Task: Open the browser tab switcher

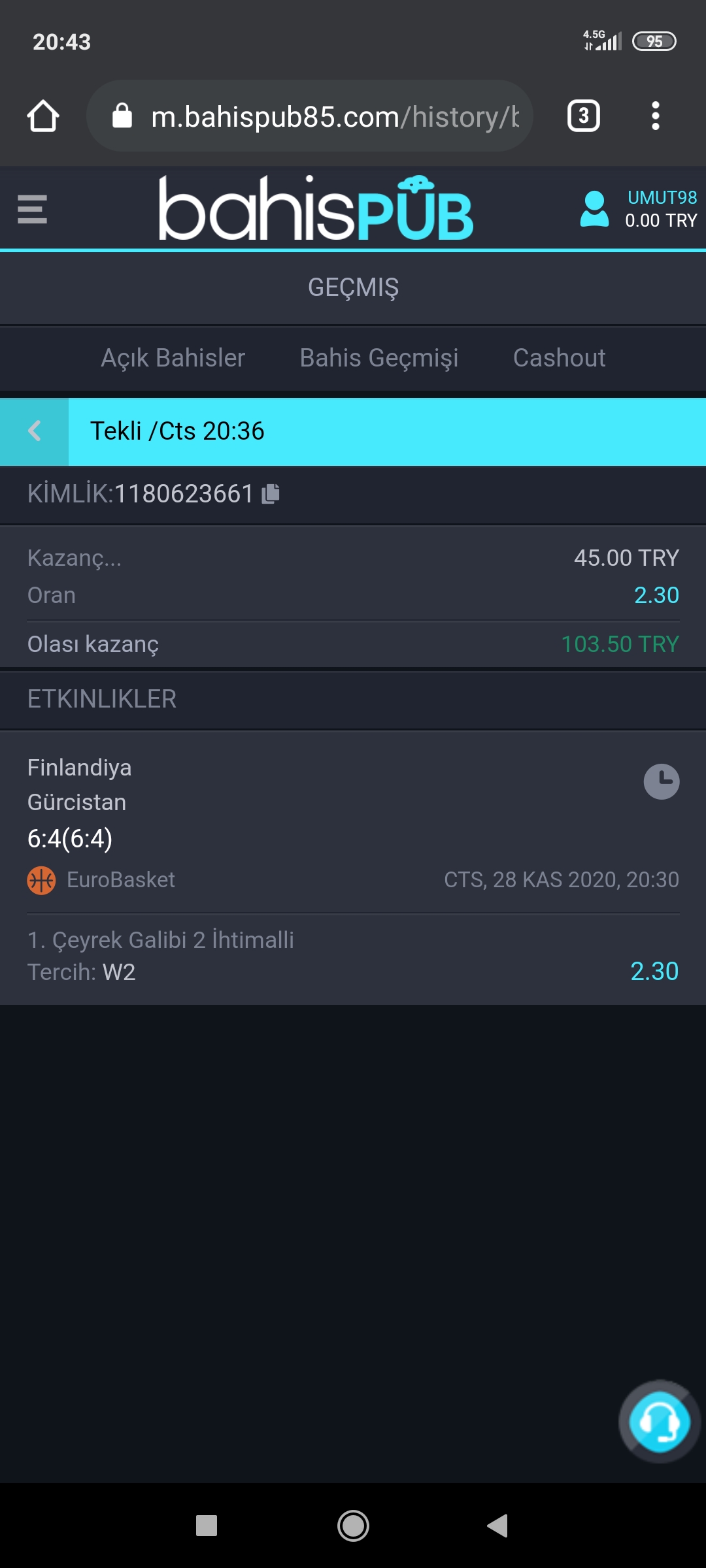Action: (x=584, y=116)
